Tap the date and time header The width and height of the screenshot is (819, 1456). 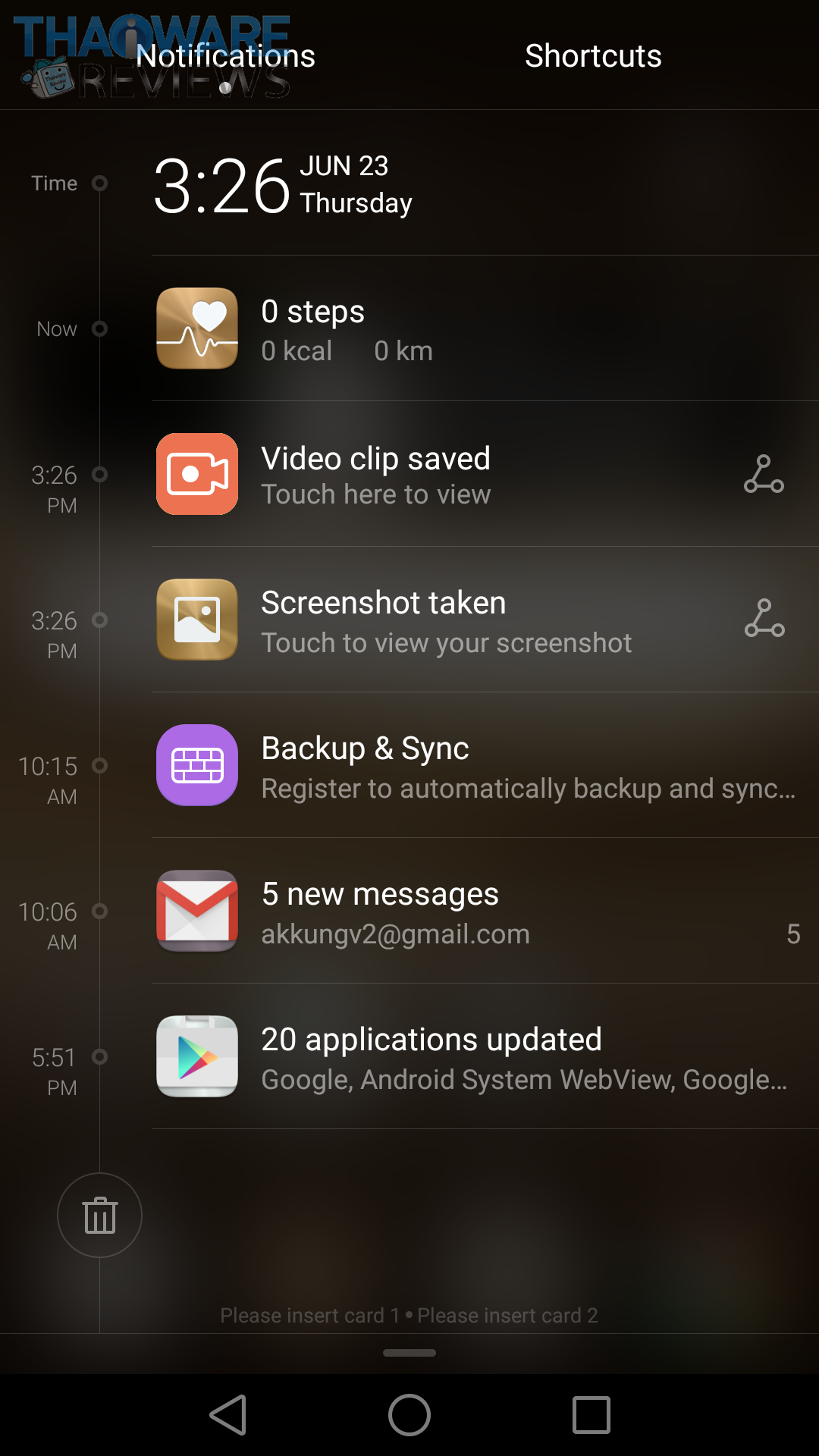(x=284, y=185)
